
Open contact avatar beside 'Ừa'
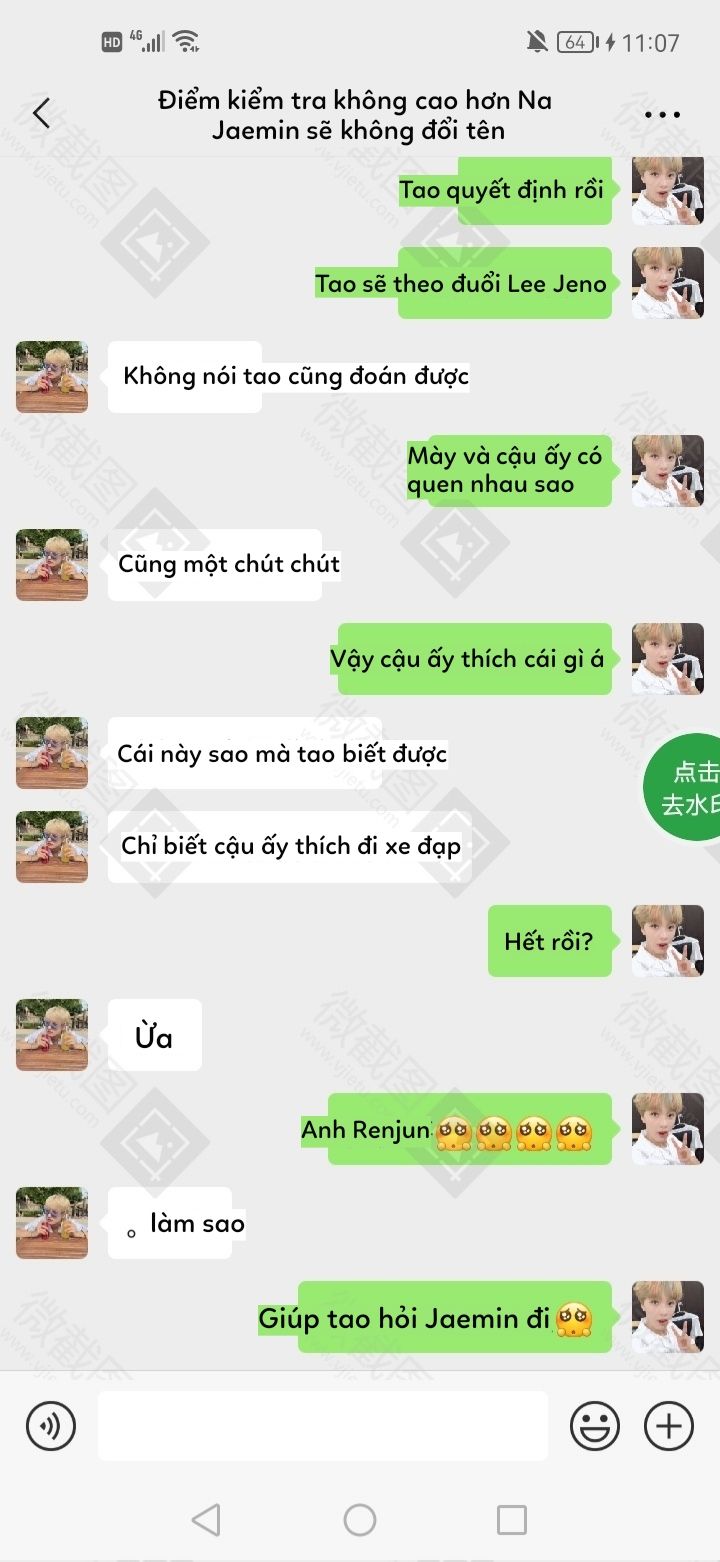coord(52,1035)
